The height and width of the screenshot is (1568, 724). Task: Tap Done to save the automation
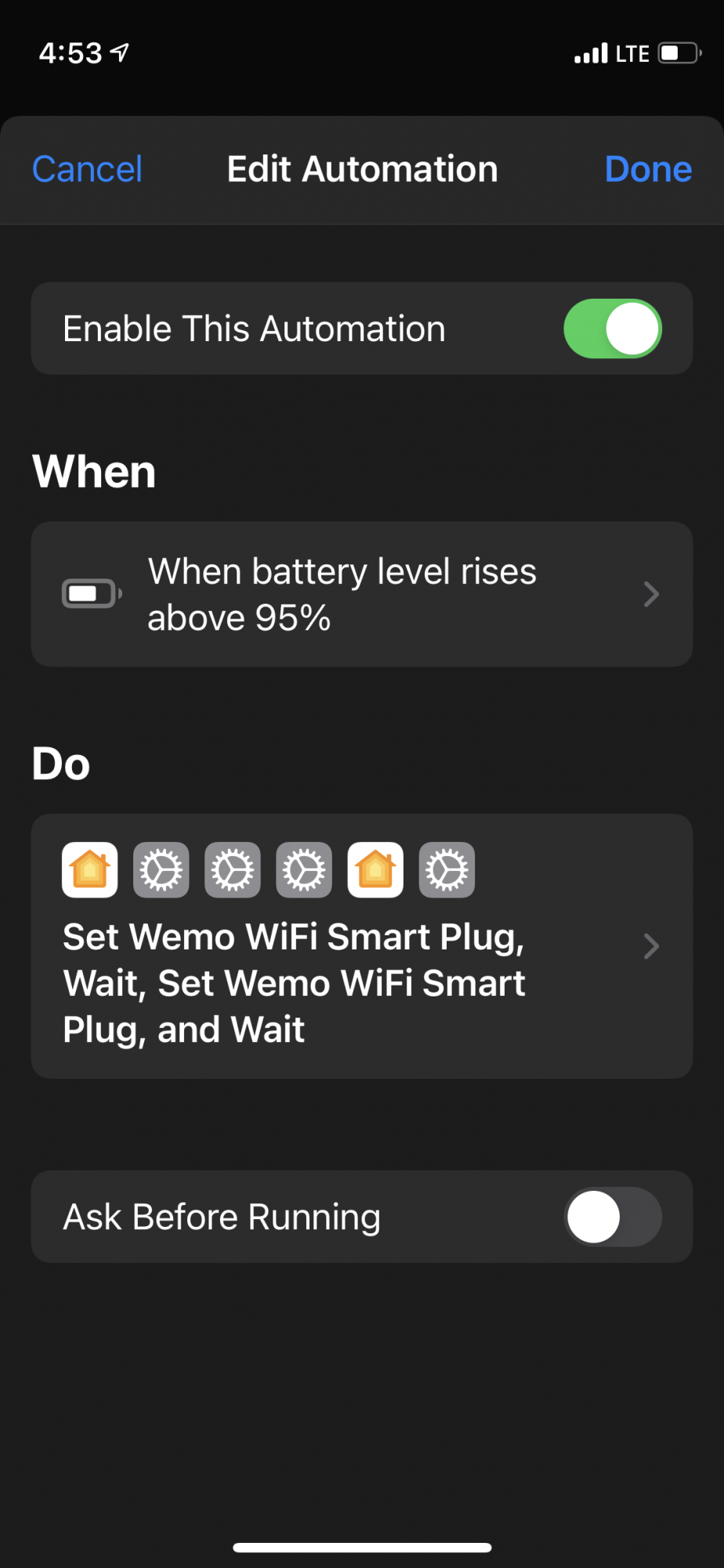click(x=648, y=169)
